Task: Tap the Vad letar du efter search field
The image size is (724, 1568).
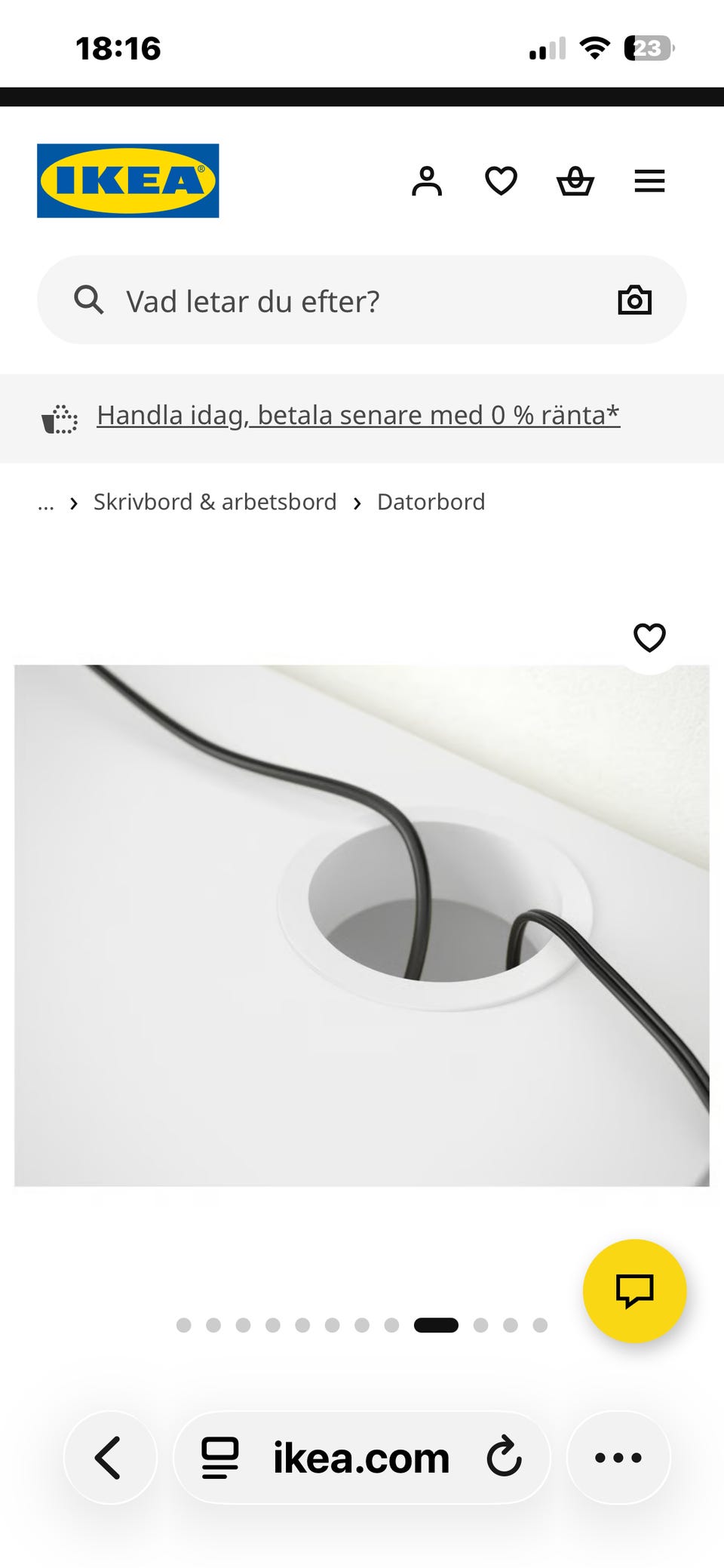Action: point(302,300)
